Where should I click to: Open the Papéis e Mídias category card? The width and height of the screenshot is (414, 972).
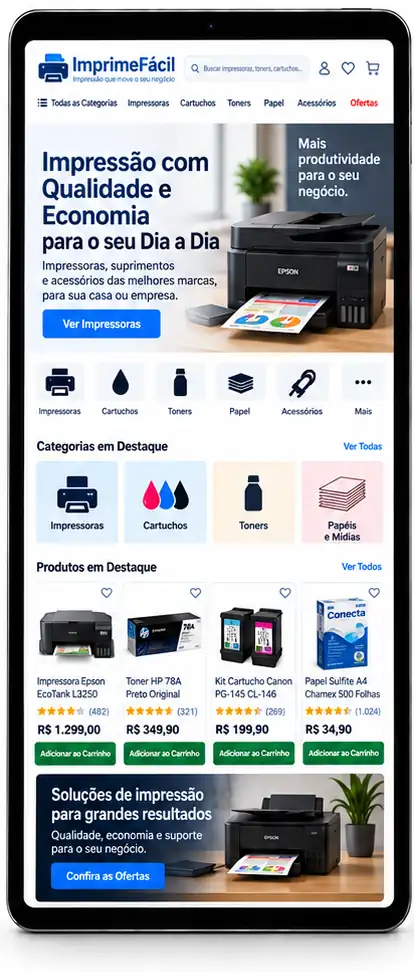[x=342, y=502]
